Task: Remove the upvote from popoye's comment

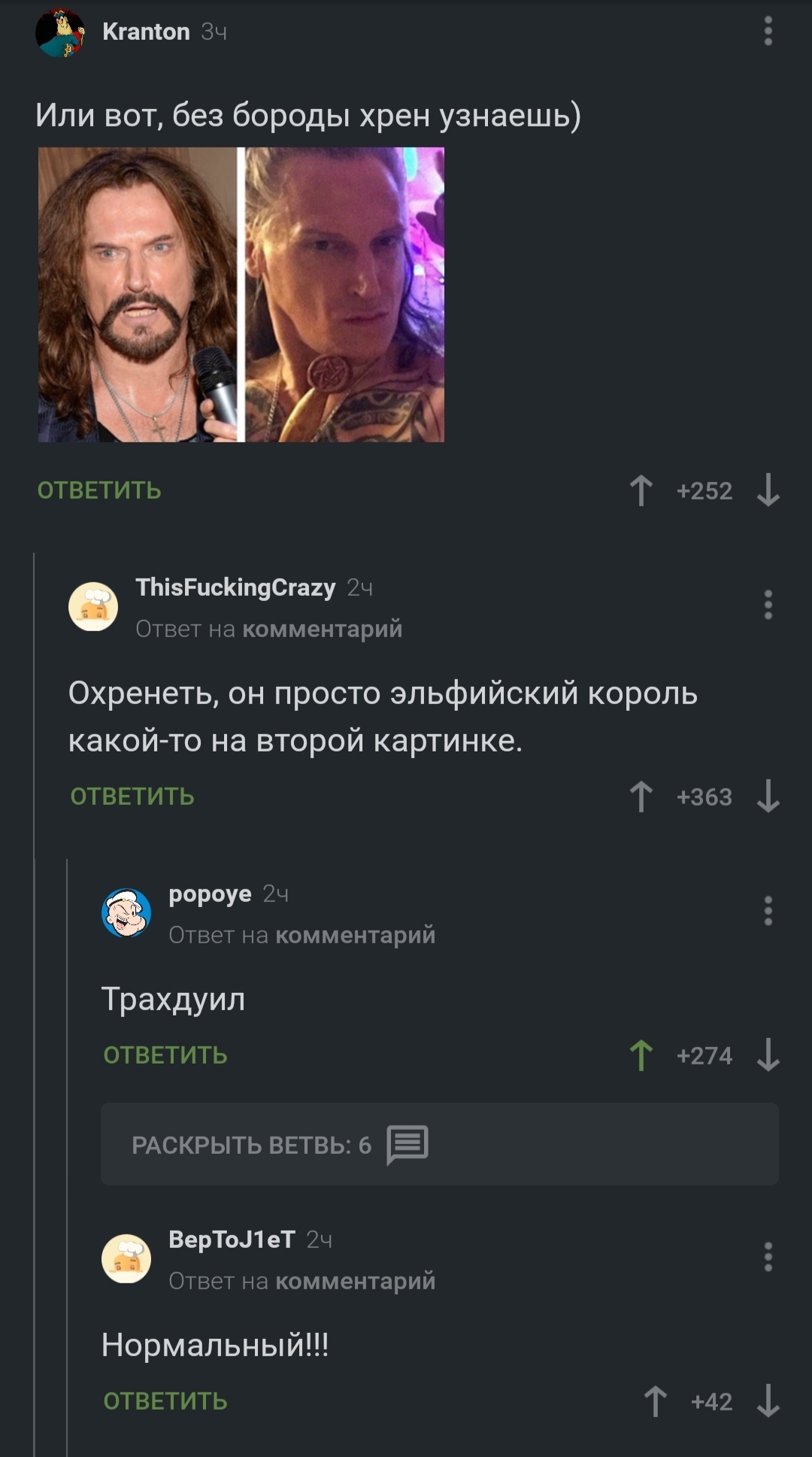Action: coord(641,1055)
